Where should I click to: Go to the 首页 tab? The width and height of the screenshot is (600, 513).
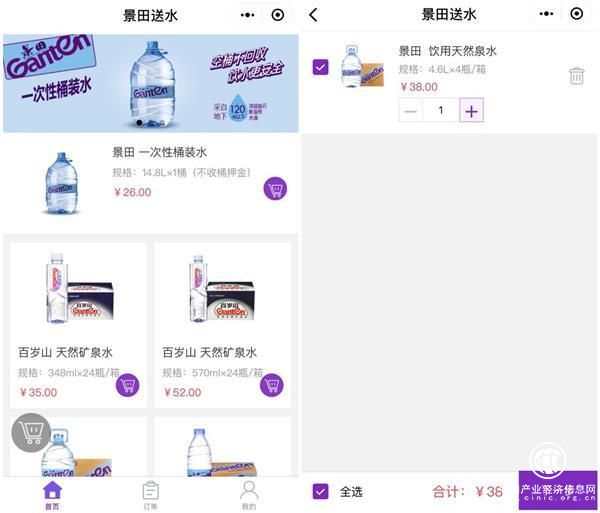(x=52, y=494)
